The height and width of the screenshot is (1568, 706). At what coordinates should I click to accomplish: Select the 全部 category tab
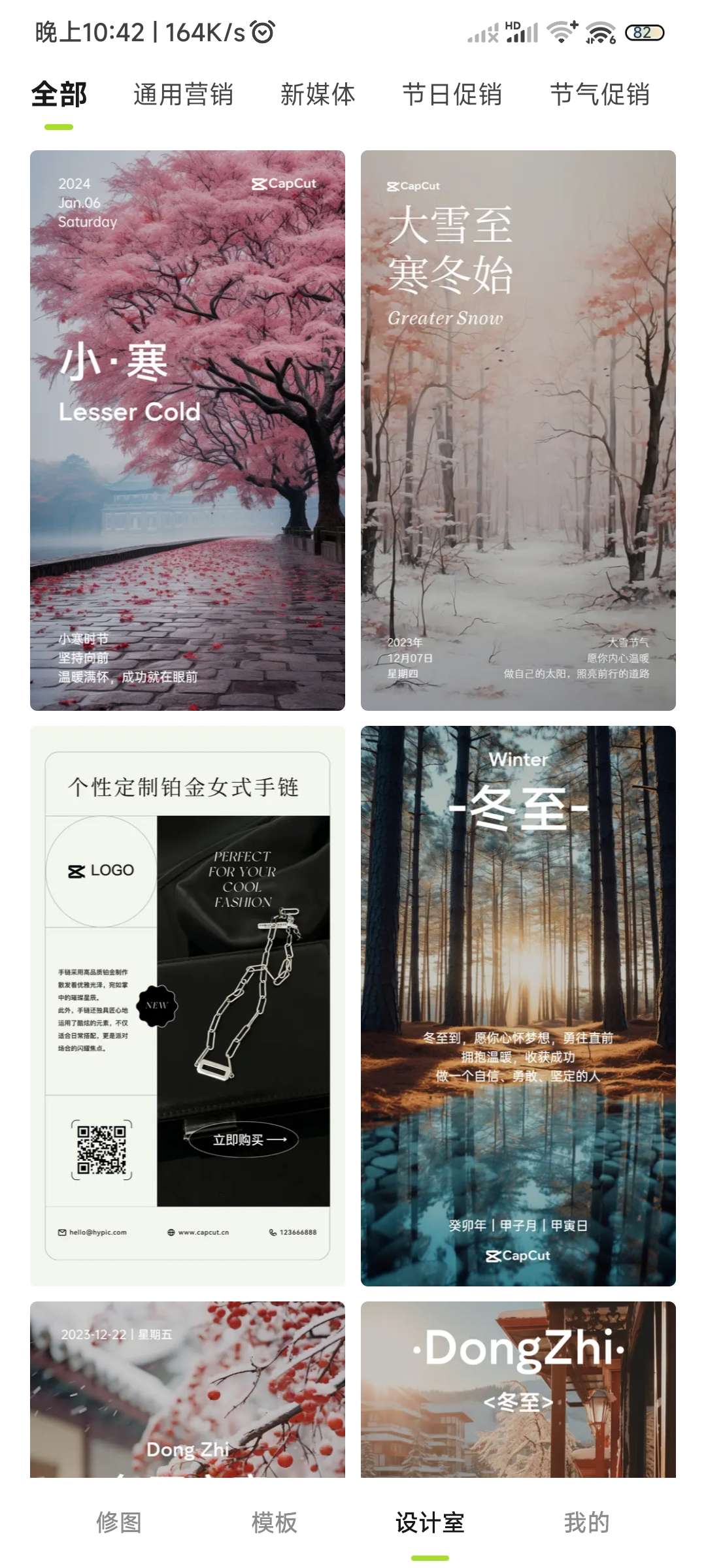59,95
